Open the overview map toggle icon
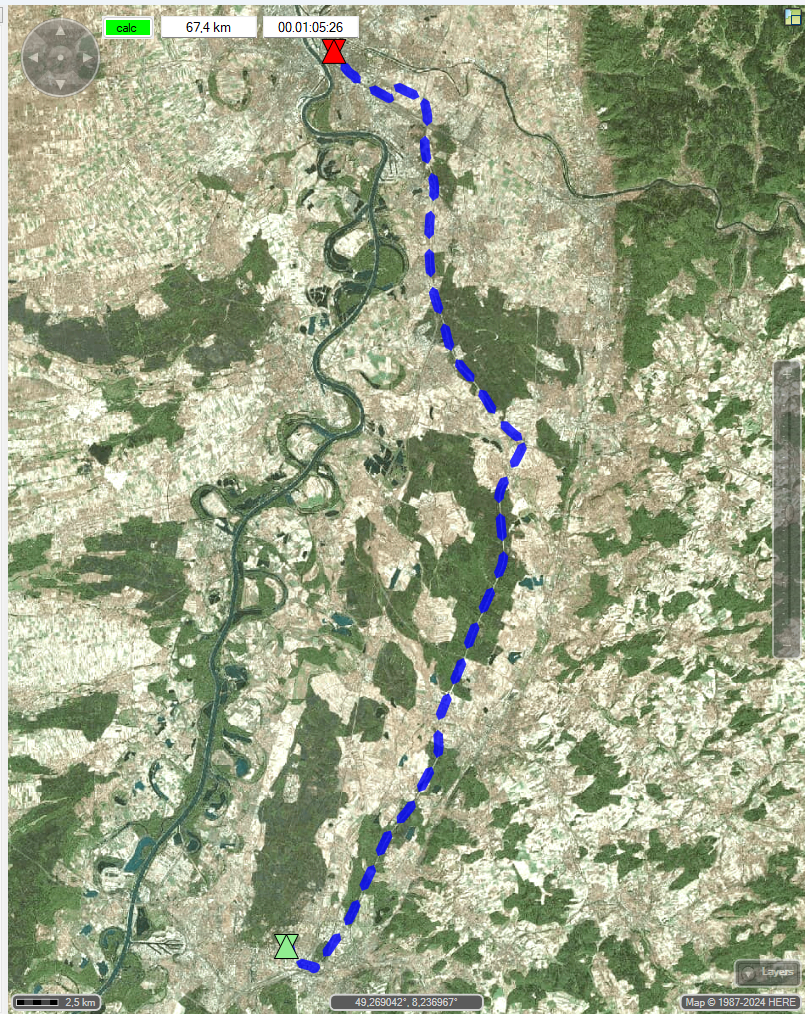This screenshot has width=805, height=1014. tap(794, 15)
